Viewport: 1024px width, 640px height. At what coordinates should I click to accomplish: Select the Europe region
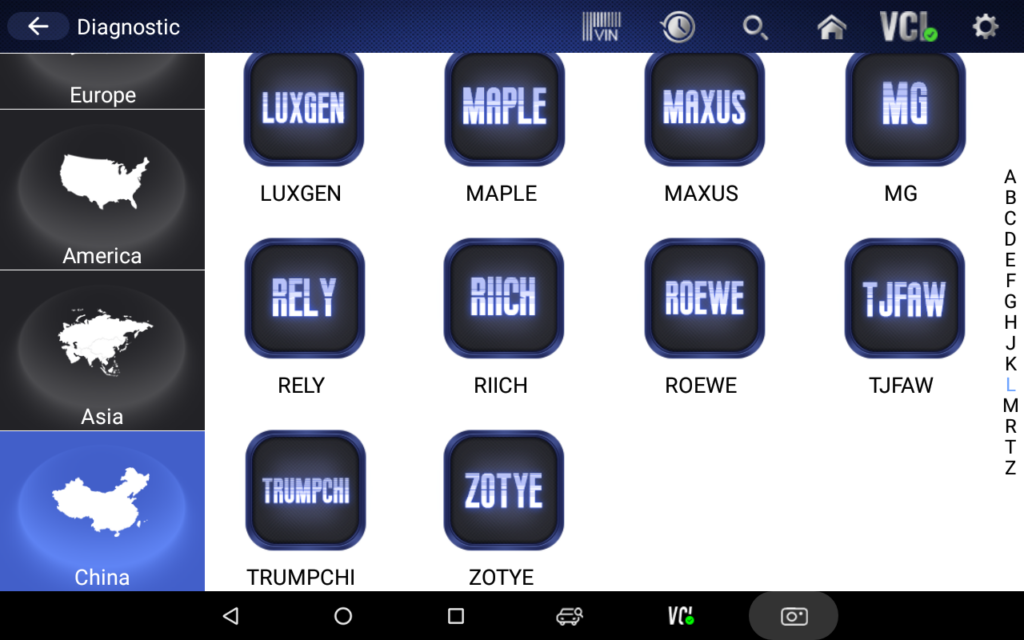point(102,82)
